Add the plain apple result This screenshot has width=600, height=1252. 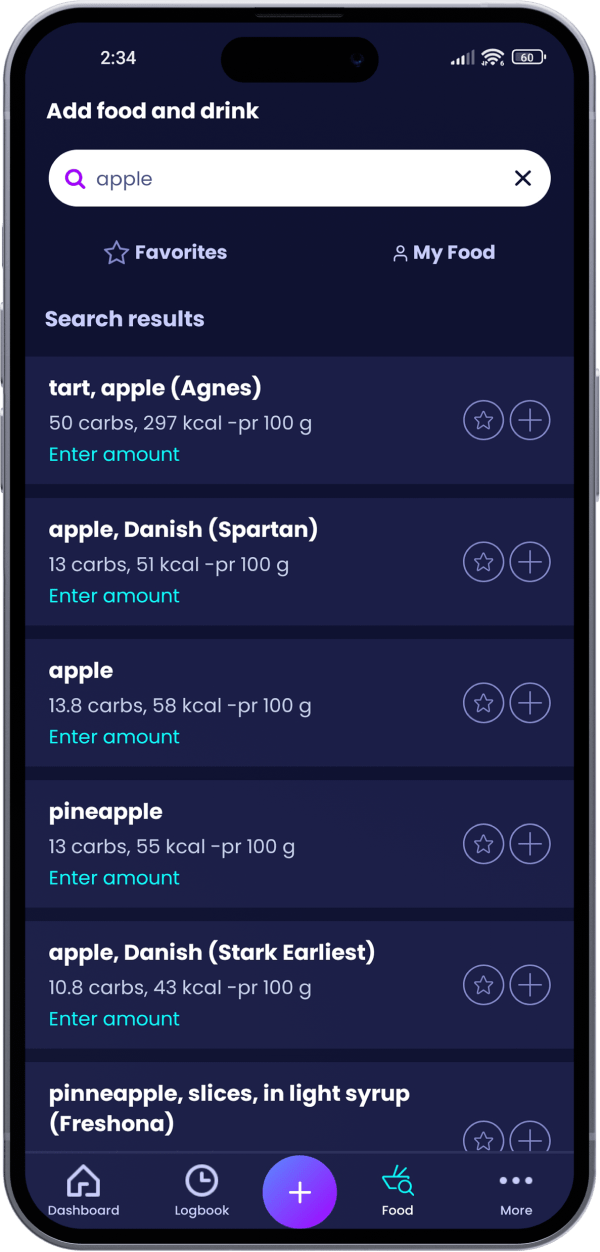coord(530,703)
